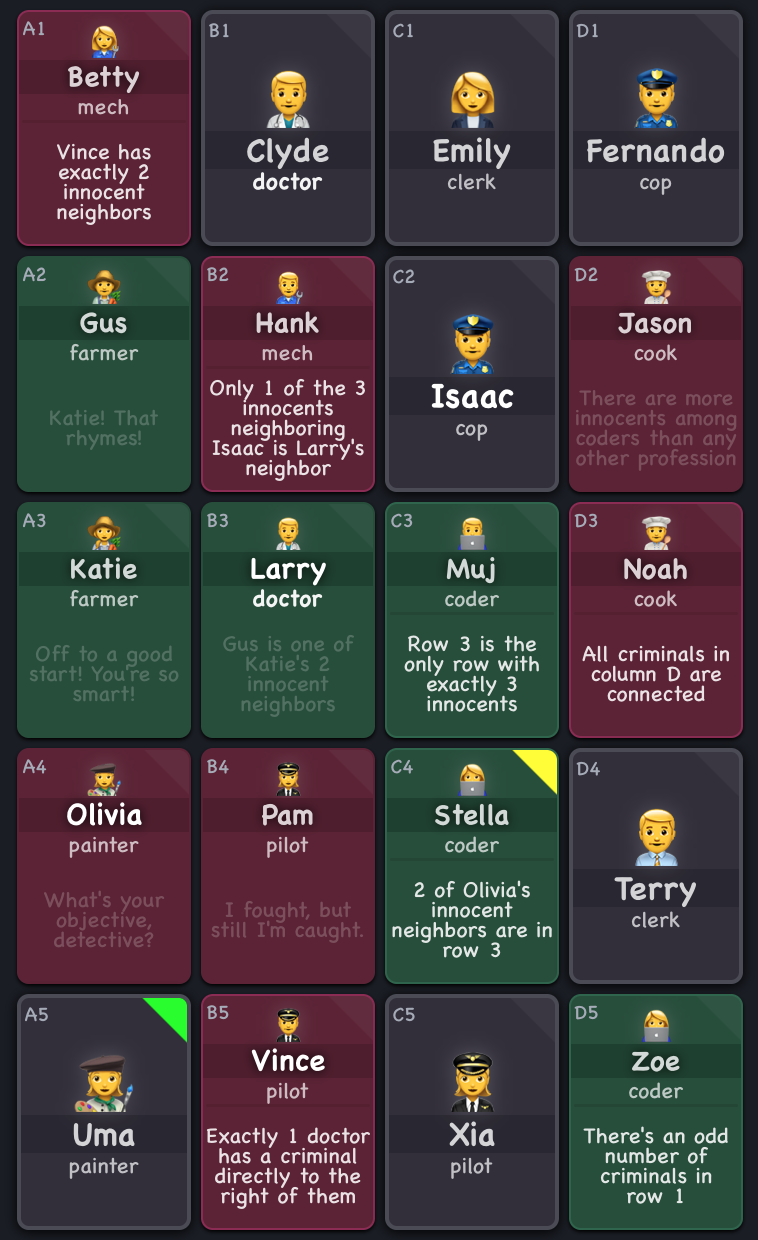Tap Katie the farmer card
The height and width of the screenshot is (1240, 758).
104,620
